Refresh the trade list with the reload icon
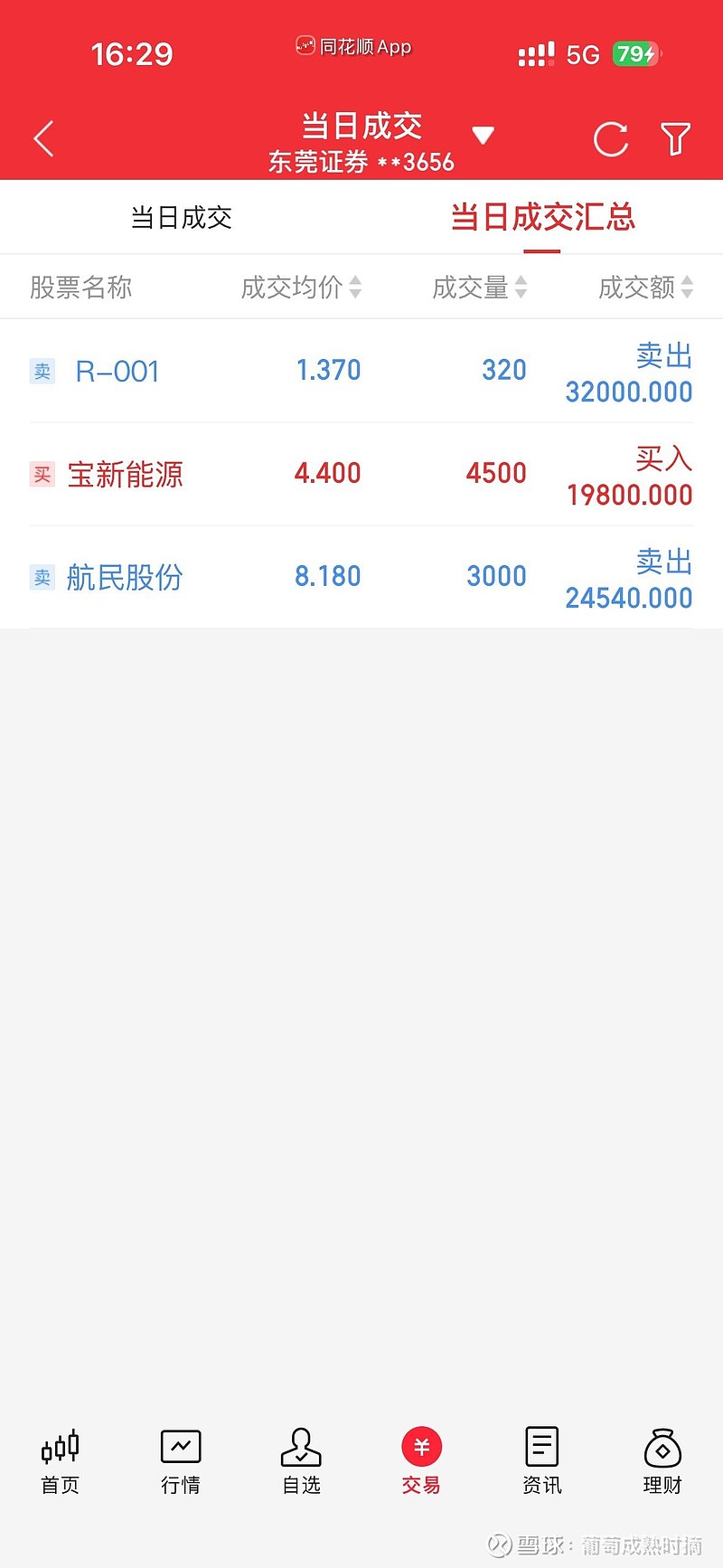Image resolution: width=723 pixels, height=1568 pixels. pyautogui.click(x=610, y=138)
